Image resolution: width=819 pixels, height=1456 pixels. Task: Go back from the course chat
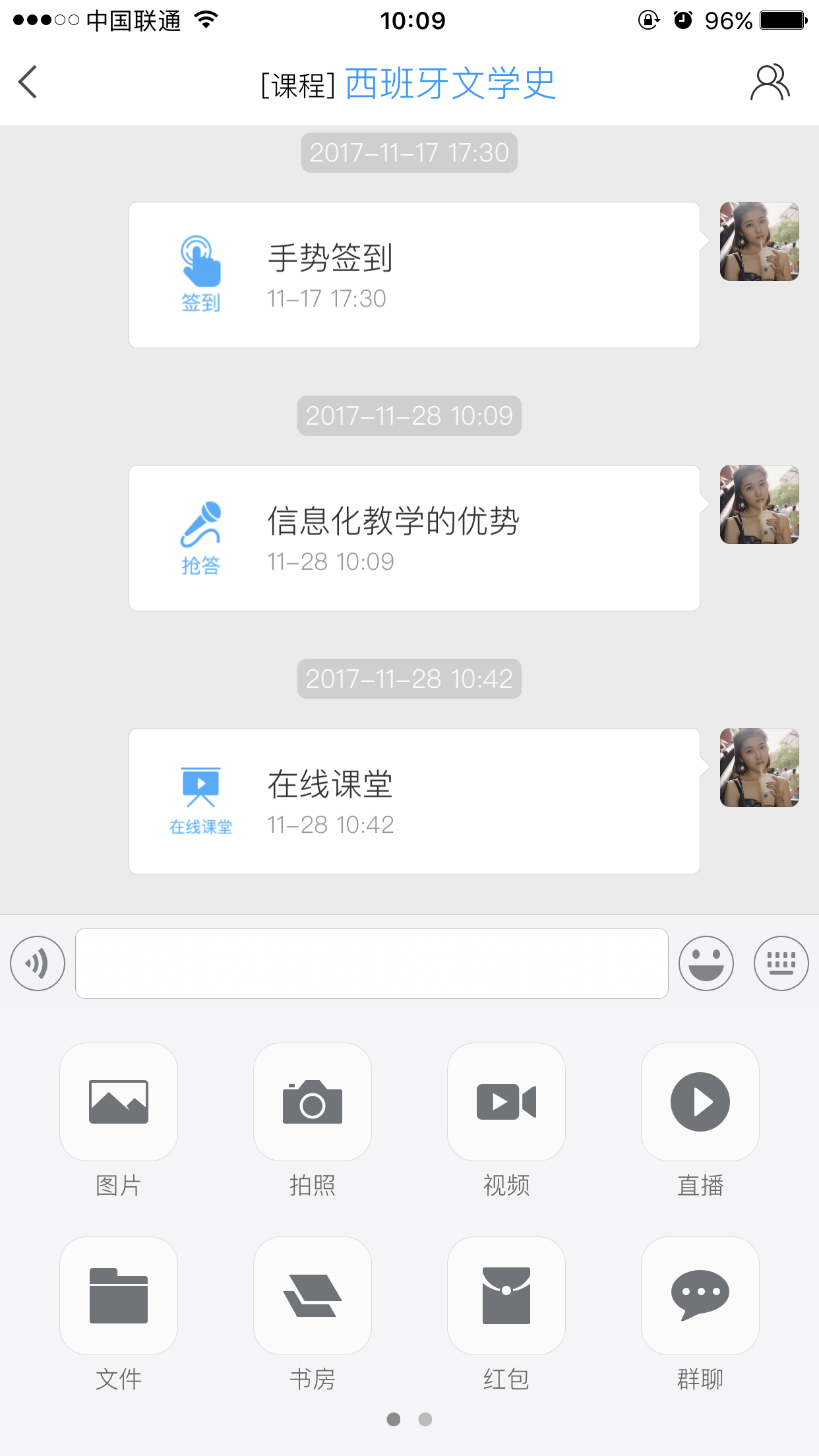coord(28,82)
